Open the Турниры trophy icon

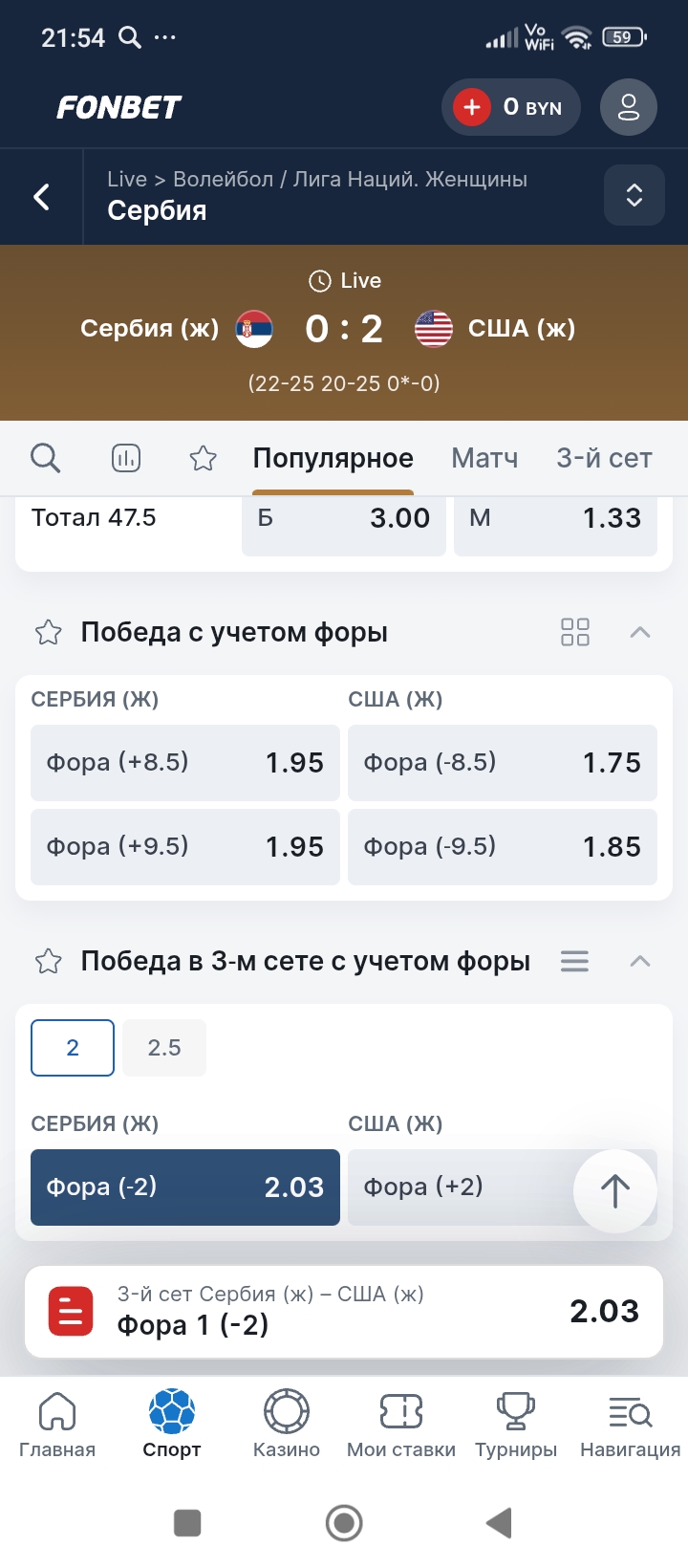pos(515,1409)
